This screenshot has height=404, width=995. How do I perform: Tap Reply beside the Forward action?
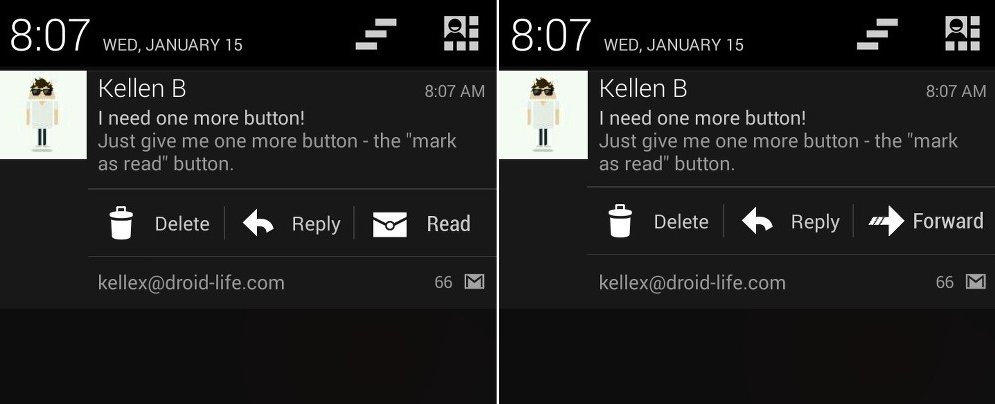790,222
